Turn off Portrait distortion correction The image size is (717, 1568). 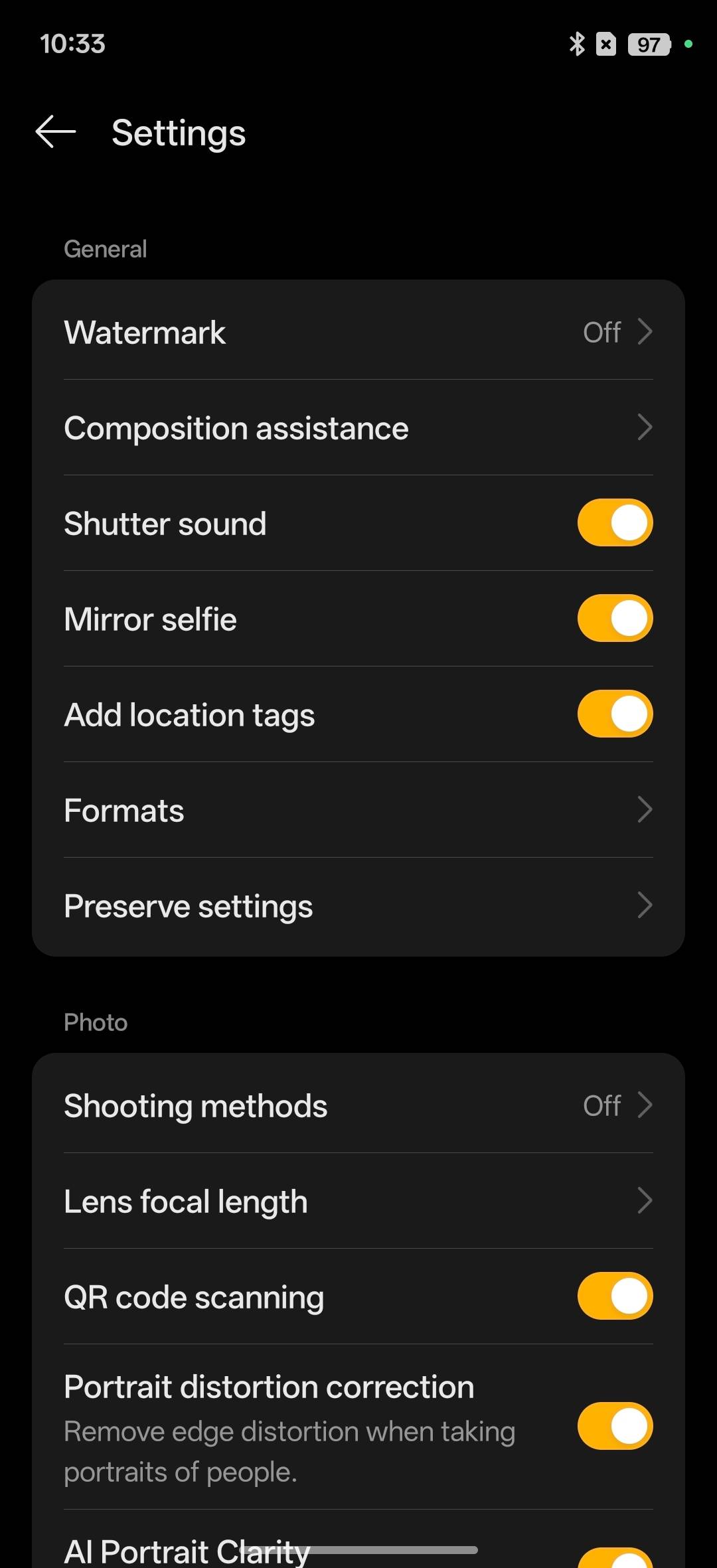pos(615,1426)
